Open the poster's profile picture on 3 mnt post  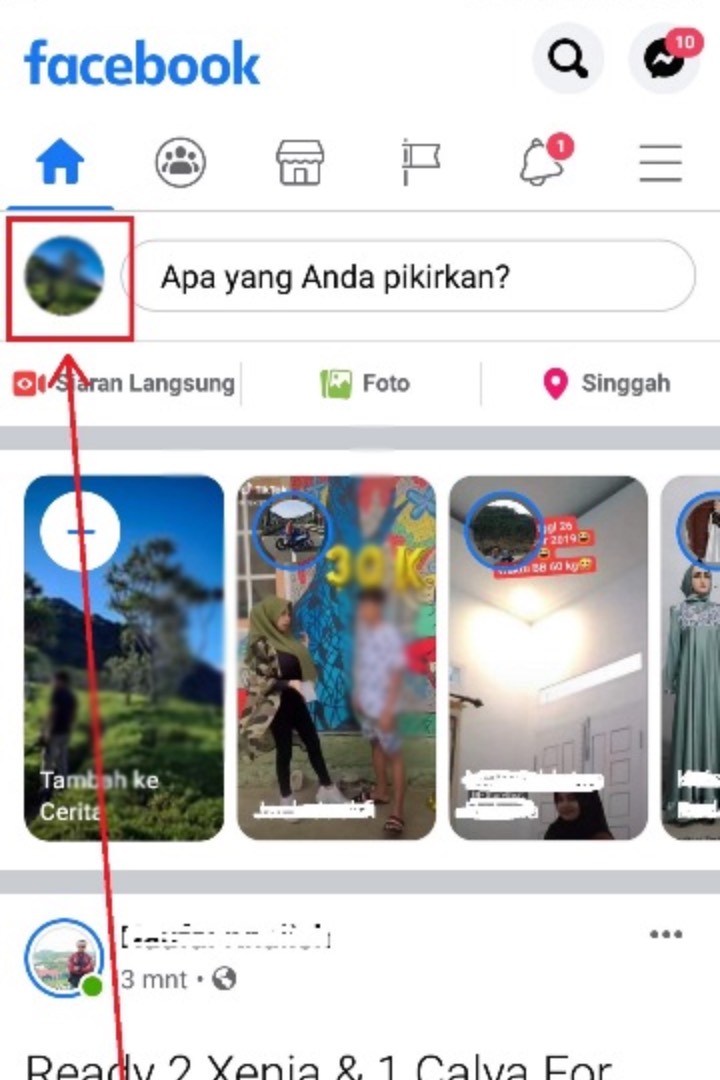coord(65,958)
